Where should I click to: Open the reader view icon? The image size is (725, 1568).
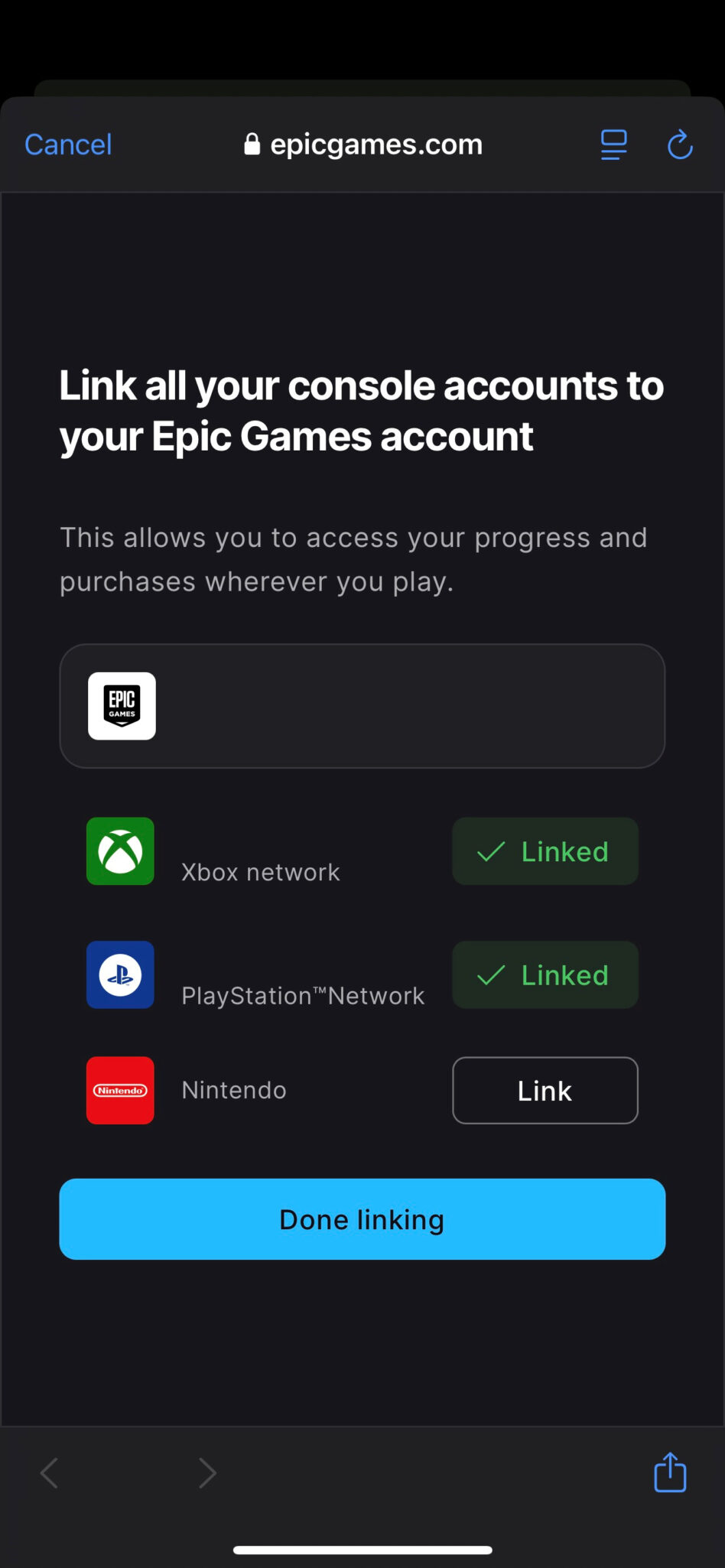tap(613, 145)
